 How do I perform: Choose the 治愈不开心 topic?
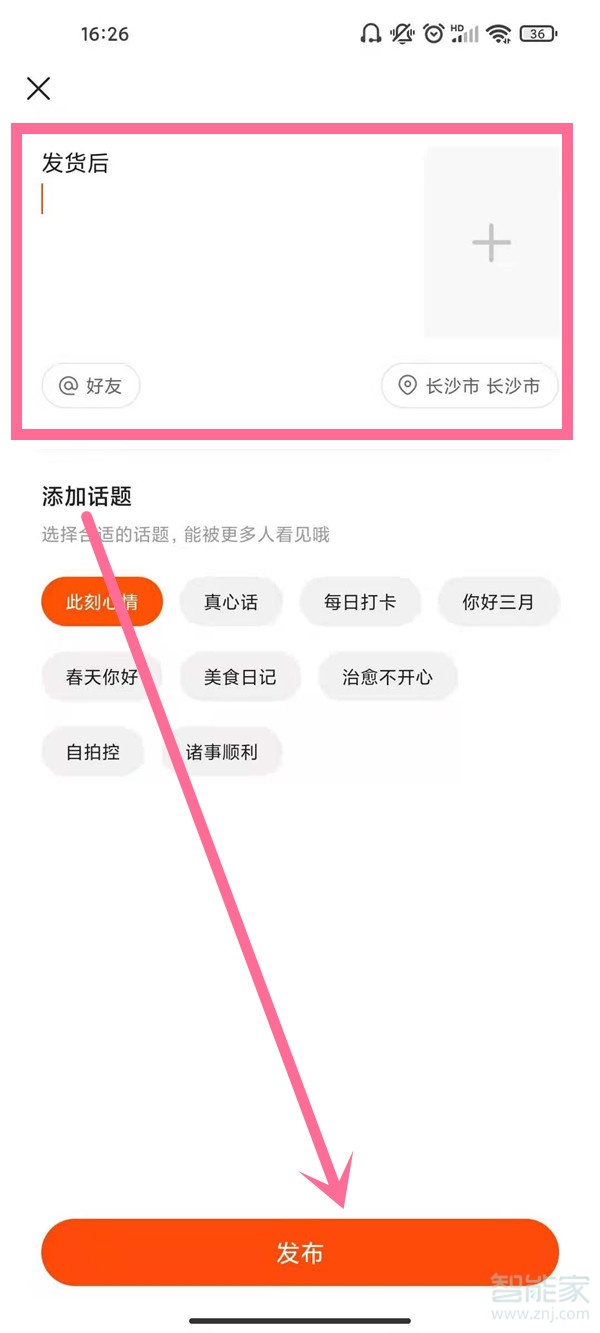pos(387,677)
